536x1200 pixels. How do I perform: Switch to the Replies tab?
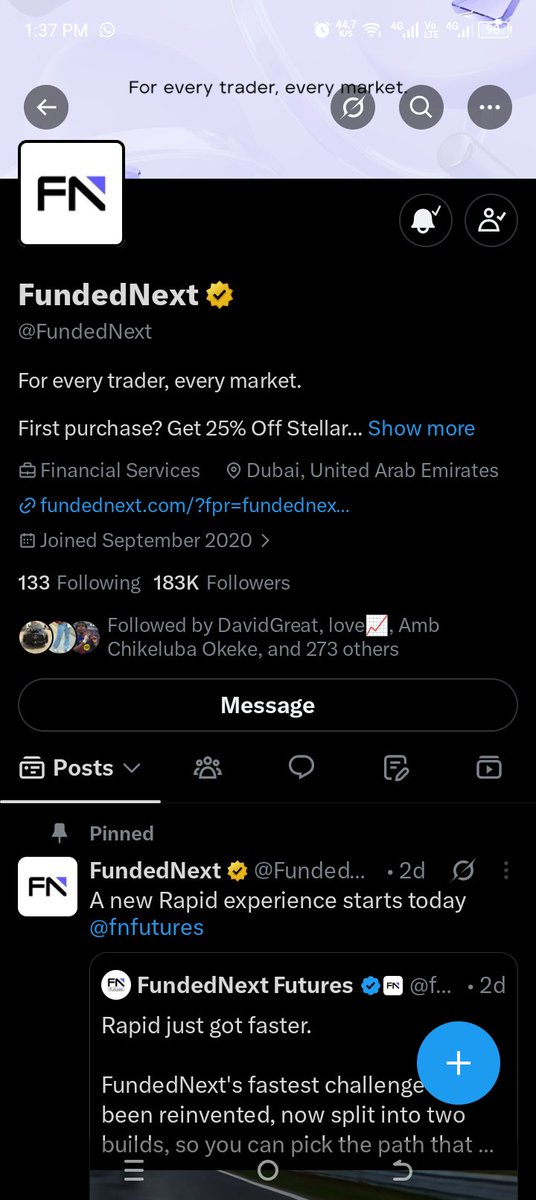[x=301, y=767]
